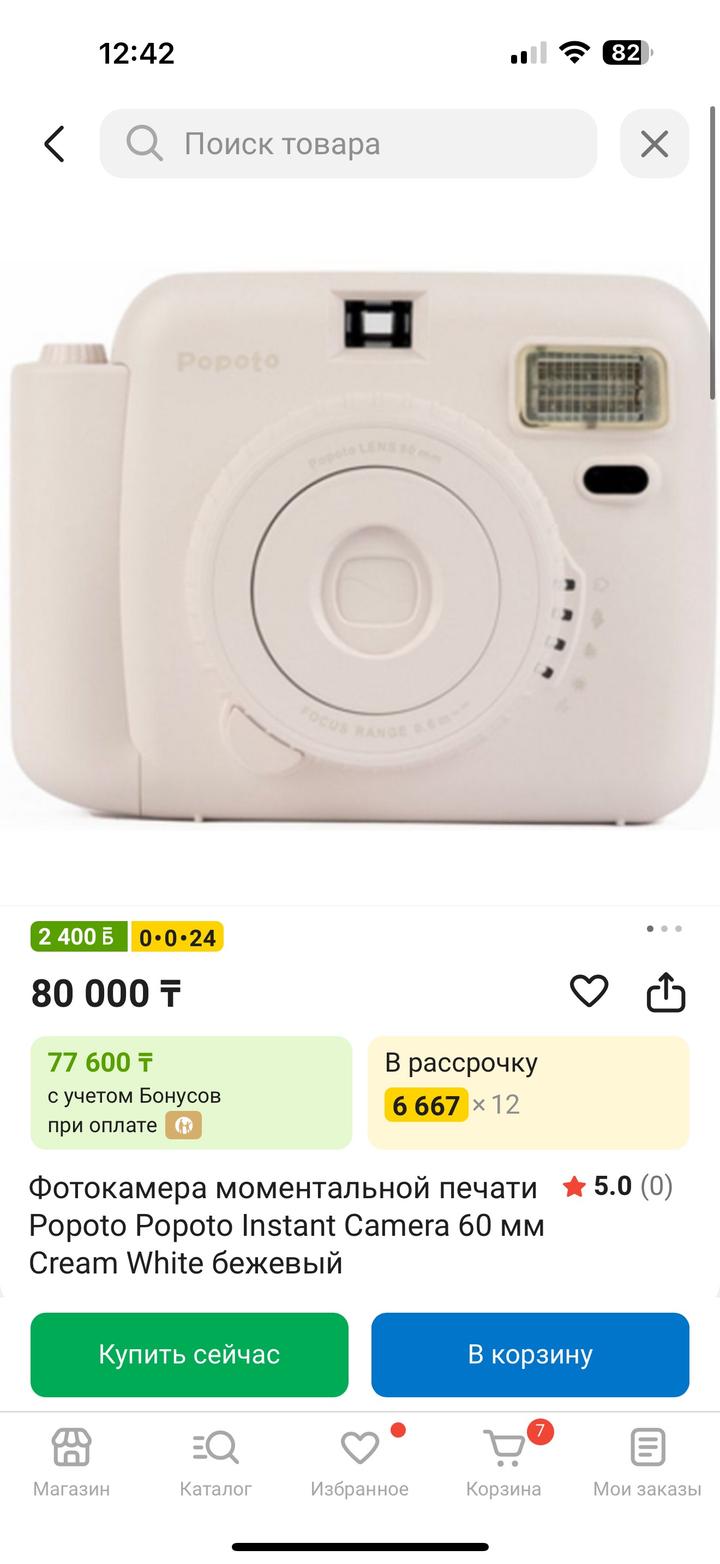This screenshot has height=1564, width=720.
Task: Select the 77 600 ₸ bonus payment option
Action: (191, 1092)
